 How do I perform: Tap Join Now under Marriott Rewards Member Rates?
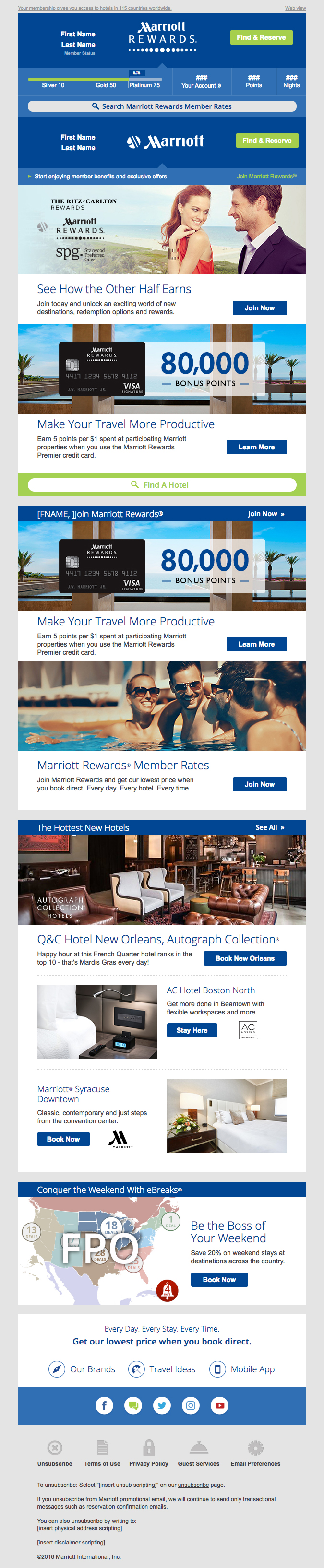coord(260,784)
